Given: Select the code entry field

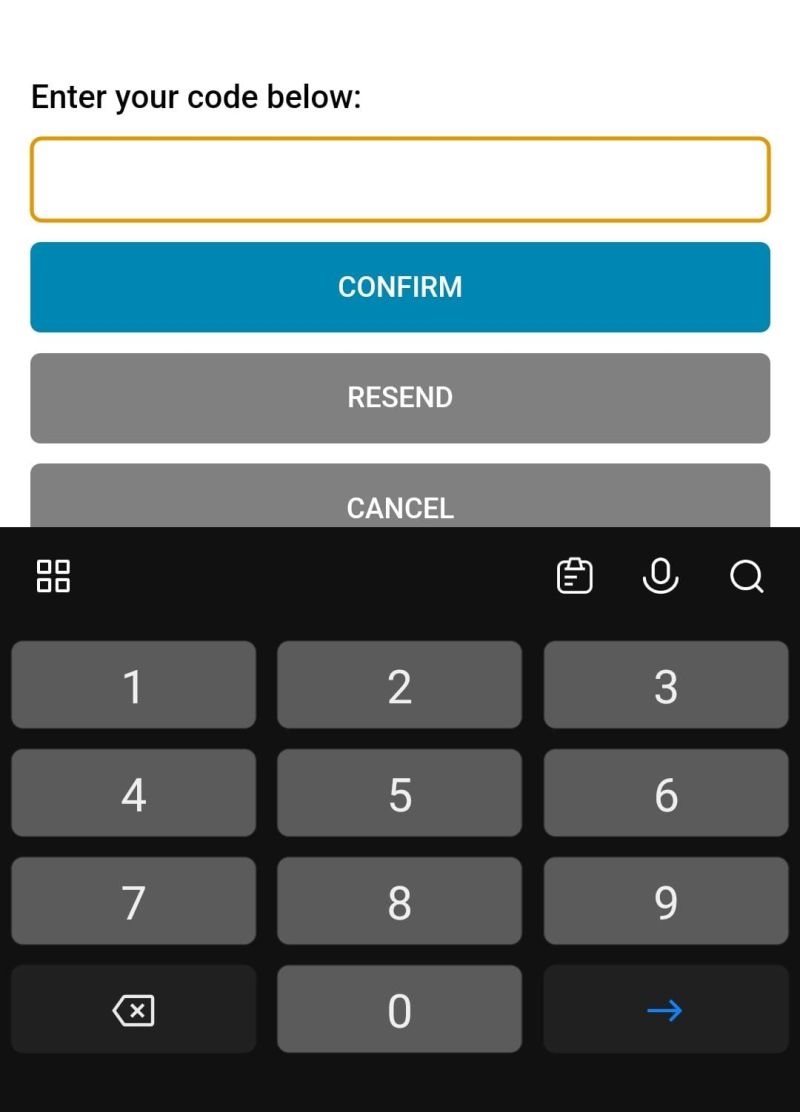Looking at the screenshot, I should tap(400, 178).
